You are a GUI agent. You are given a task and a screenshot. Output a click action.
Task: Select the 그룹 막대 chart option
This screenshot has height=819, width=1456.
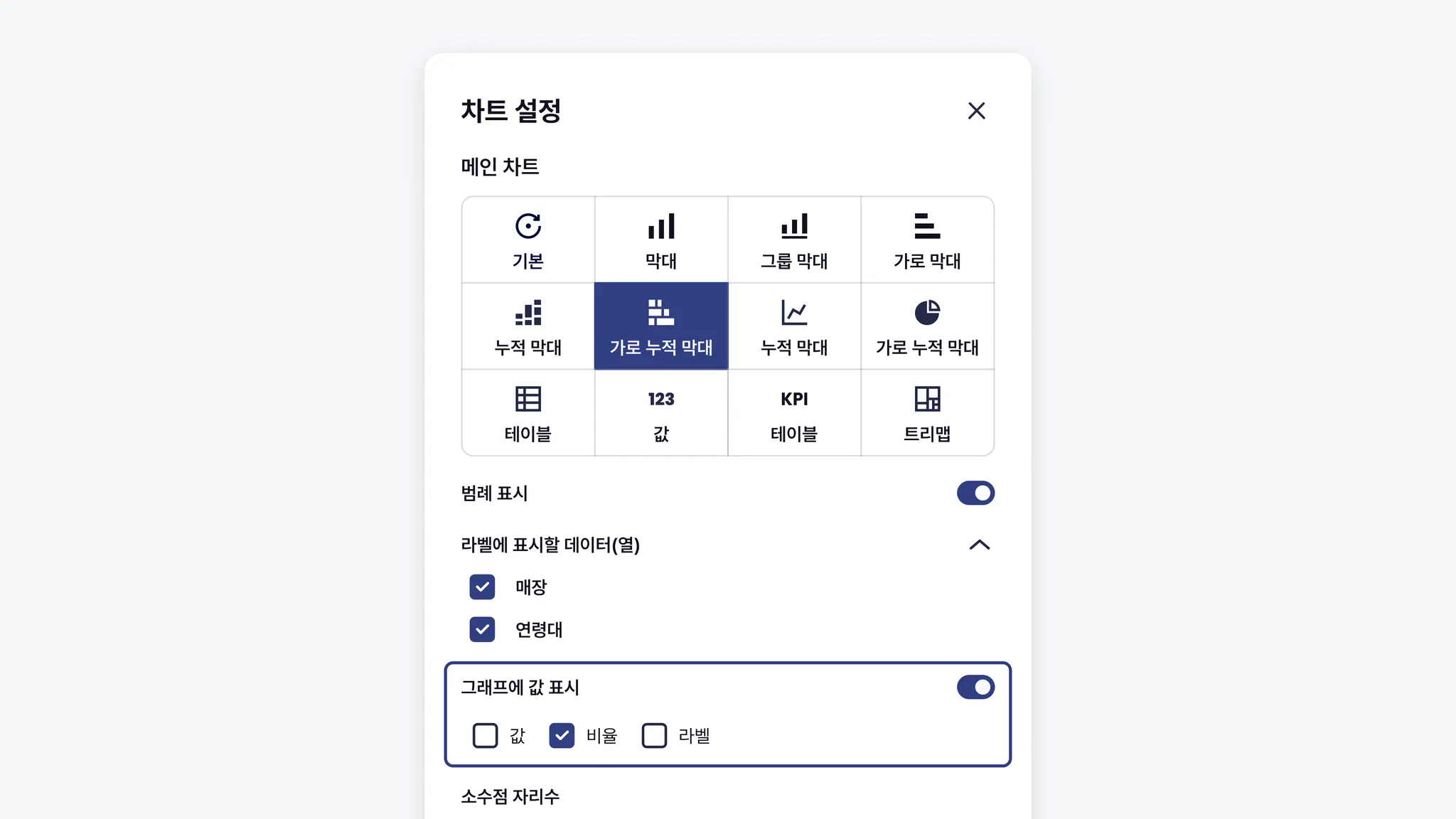coord(794,240)
